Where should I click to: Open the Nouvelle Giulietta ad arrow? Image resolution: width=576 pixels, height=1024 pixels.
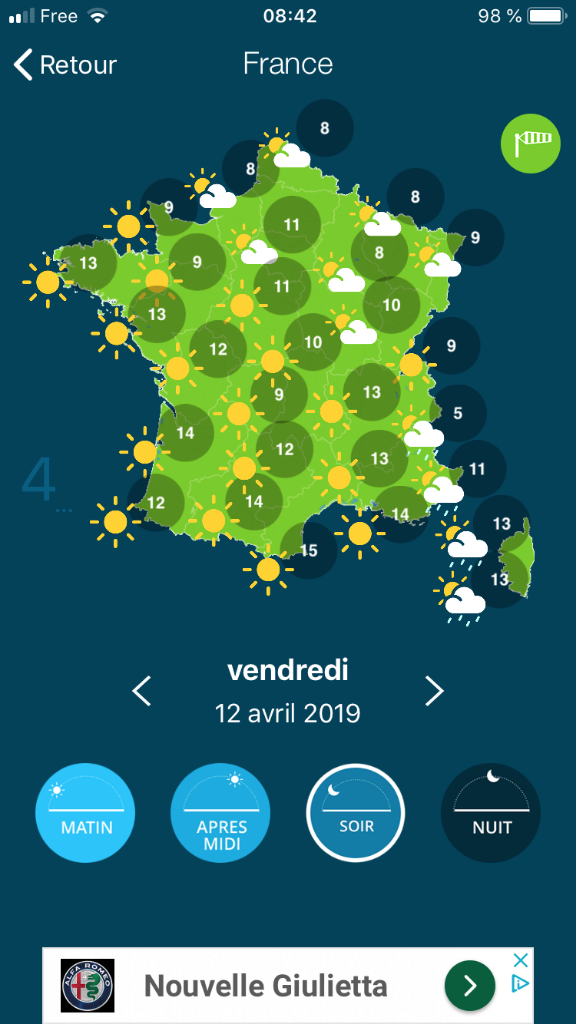[x=470, y=986]
